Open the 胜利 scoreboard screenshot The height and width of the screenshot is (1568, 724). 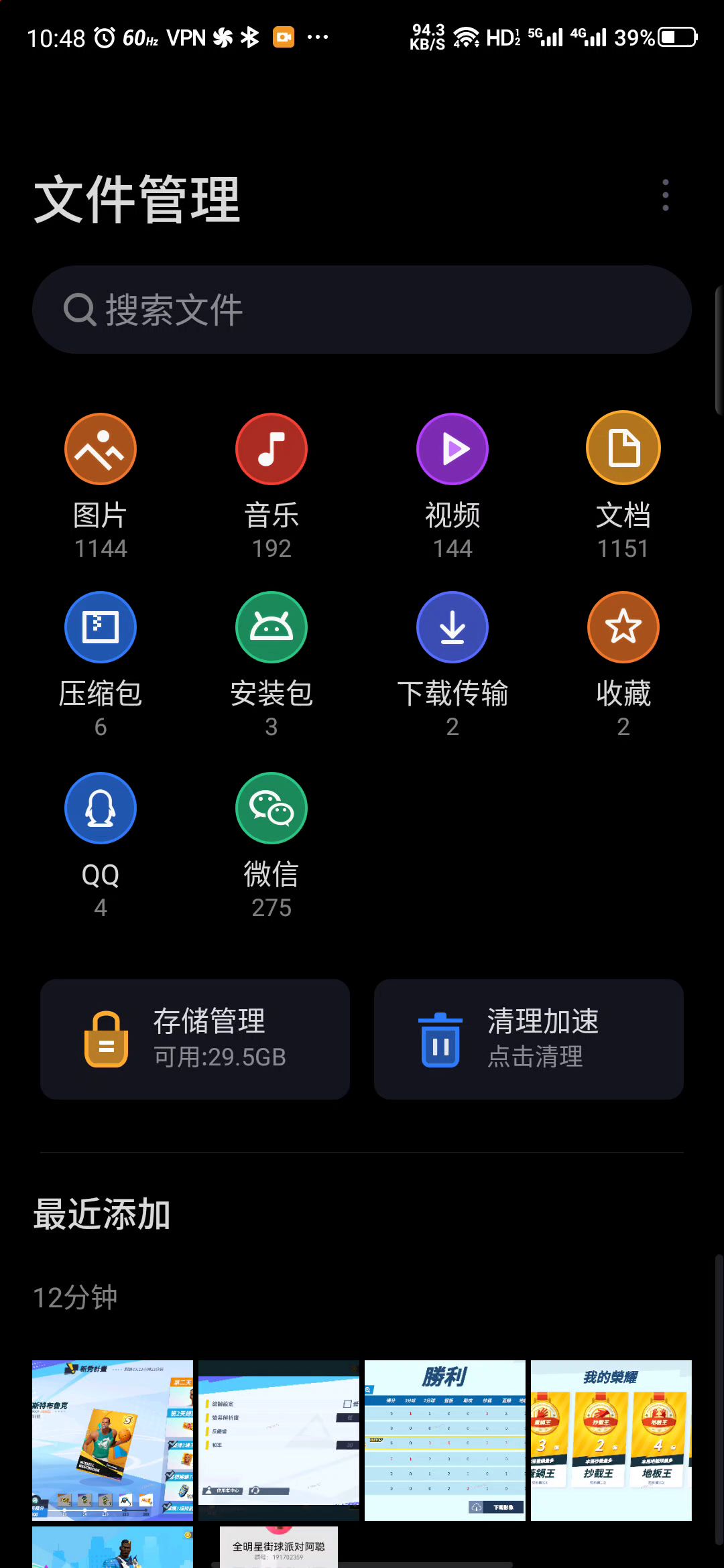coord(445,1440)
